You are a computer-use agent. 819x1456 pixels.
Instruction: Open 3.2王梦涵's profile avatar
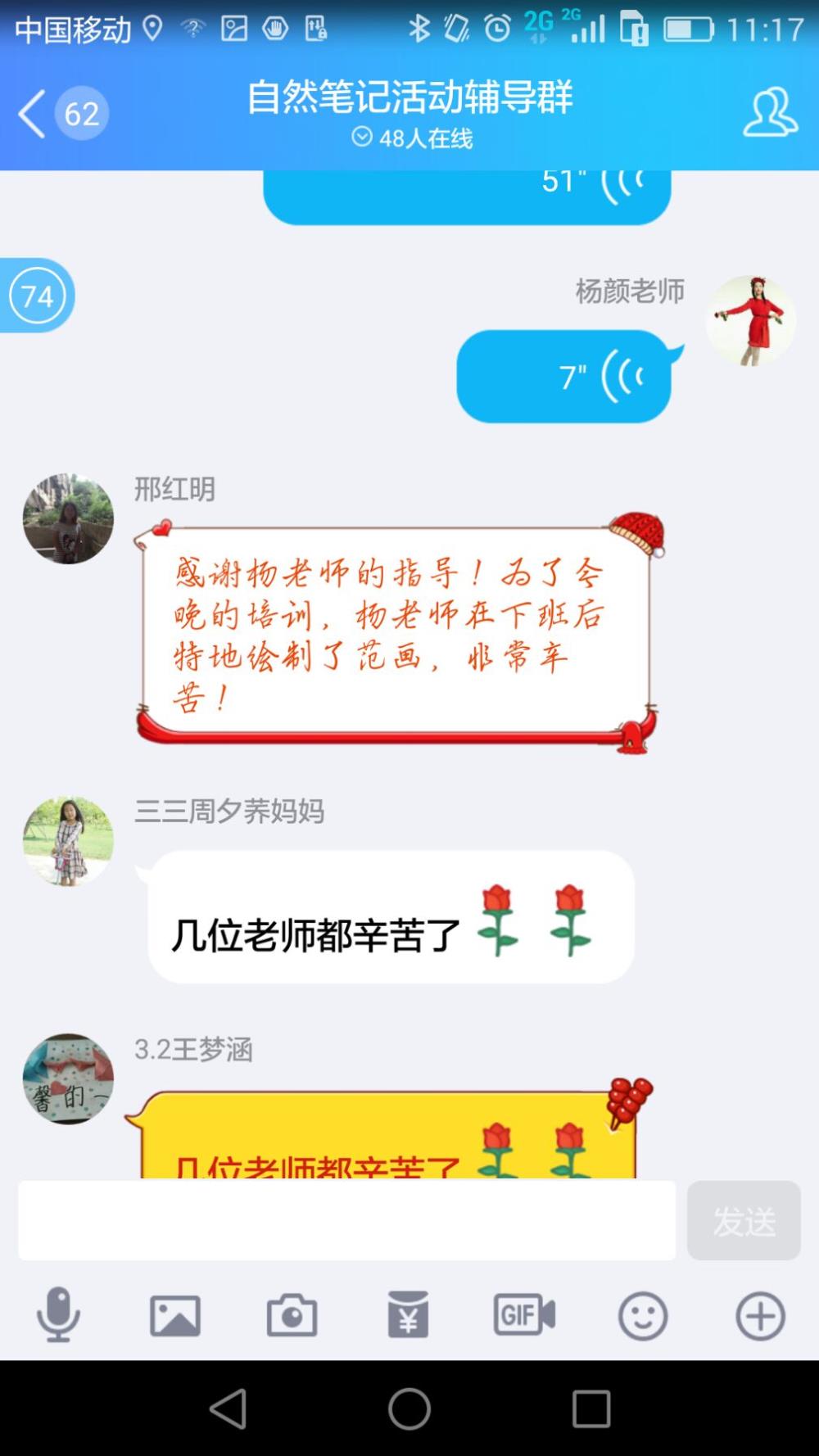[68, 1078]
